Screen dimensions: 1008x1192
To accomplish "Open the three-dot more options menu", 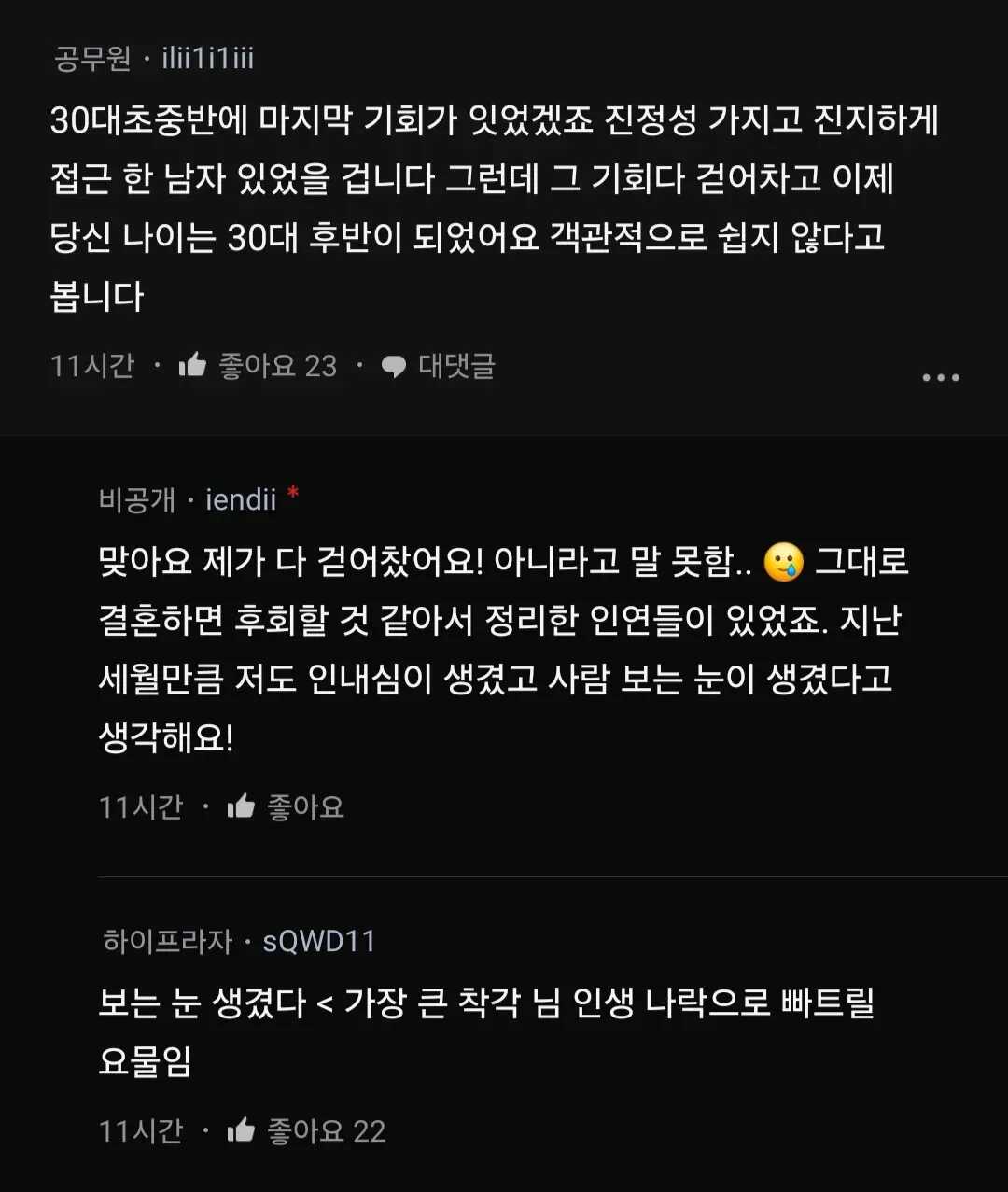I will pyautogui.click(x=940, y=376).
